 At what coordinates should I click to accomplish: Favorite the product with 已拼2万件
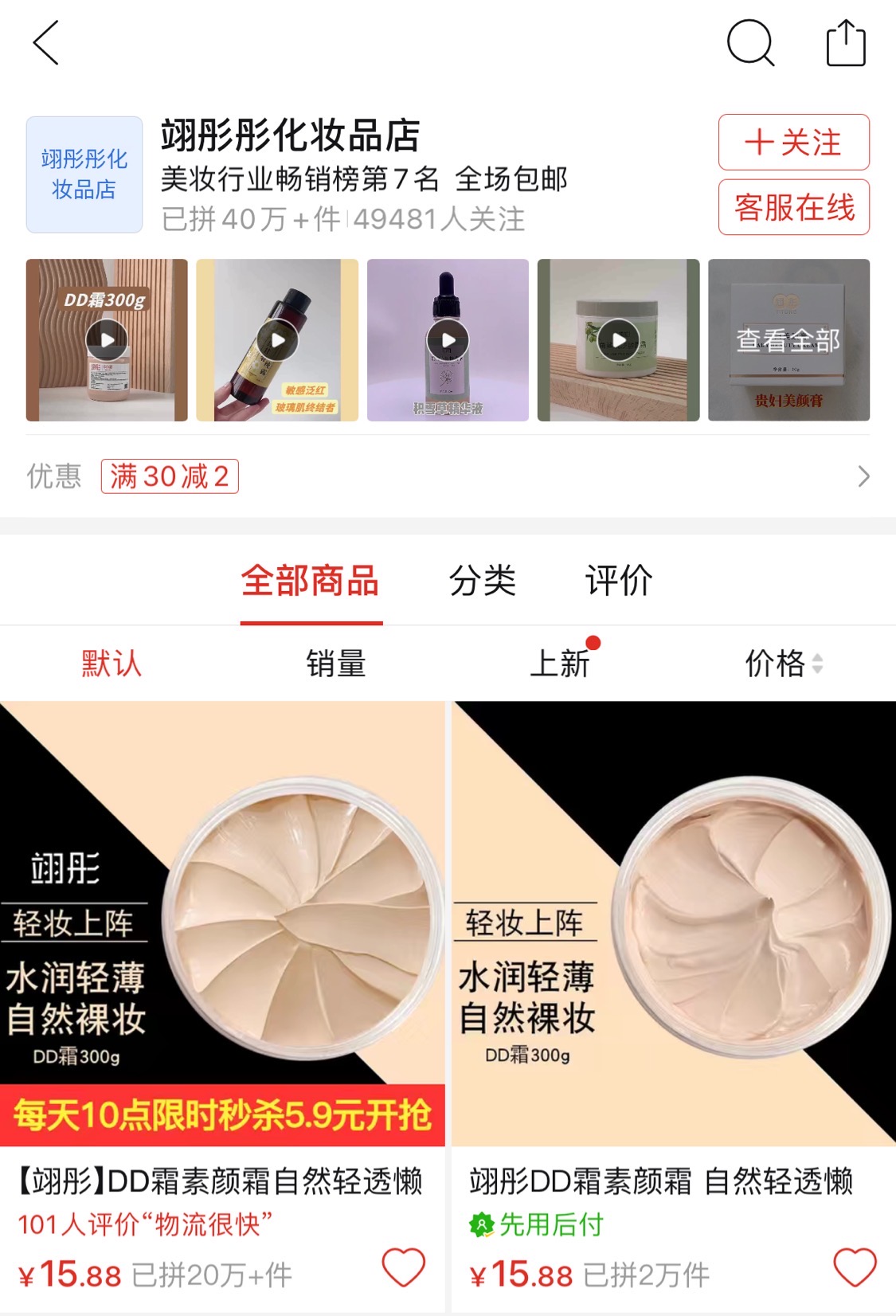855,1267
